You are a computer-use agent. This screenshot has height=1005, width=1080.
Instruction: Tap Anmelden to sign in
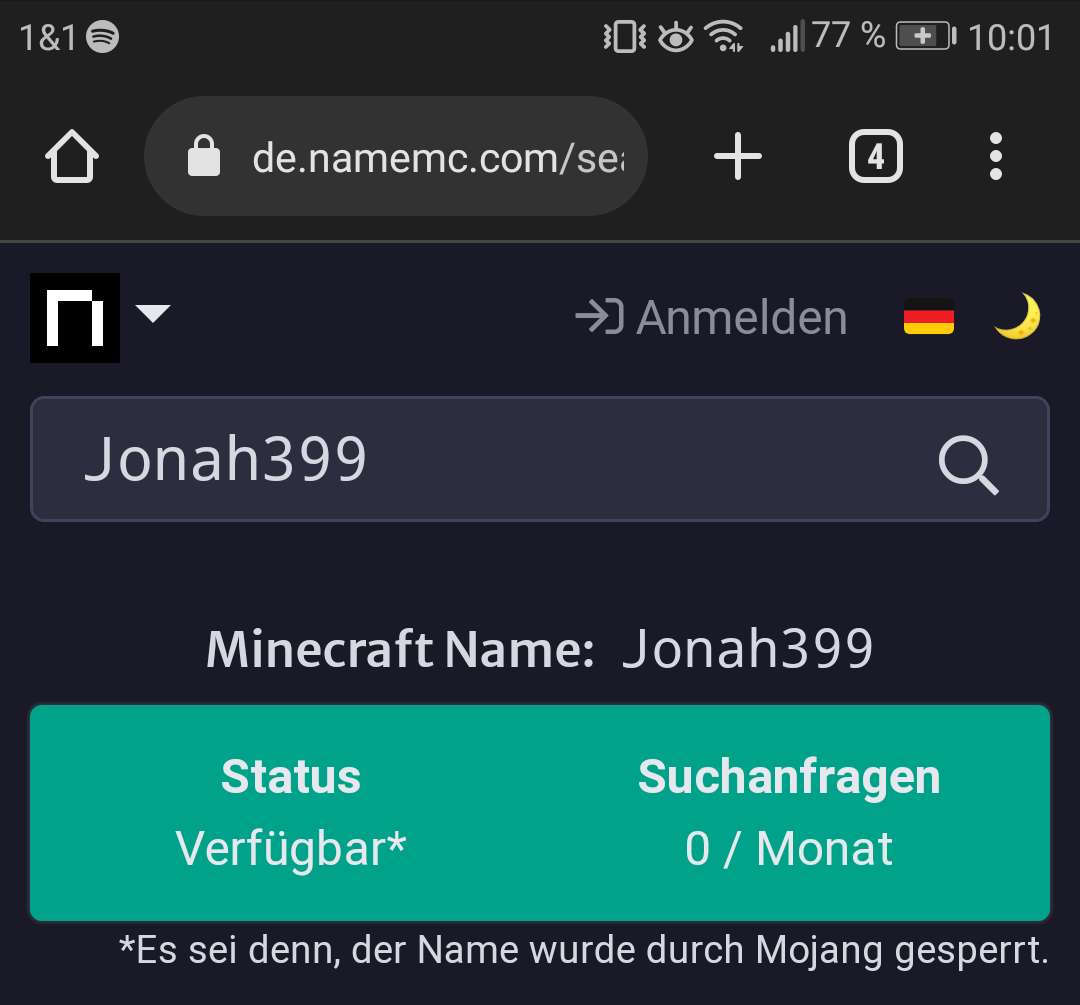coord(712,318)
